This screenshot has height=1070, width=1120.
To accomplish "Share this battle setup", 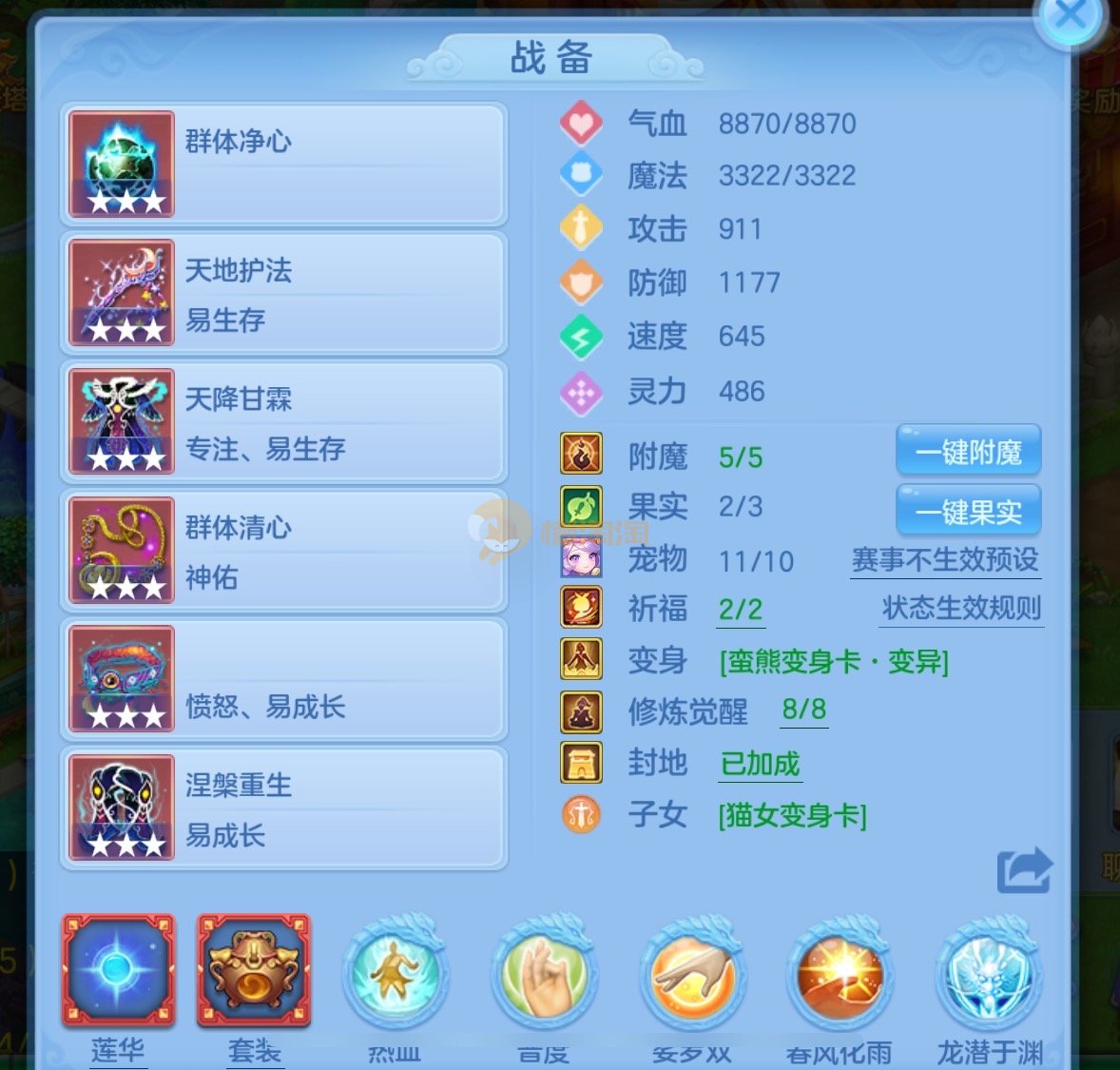I will click(1024, 869).
